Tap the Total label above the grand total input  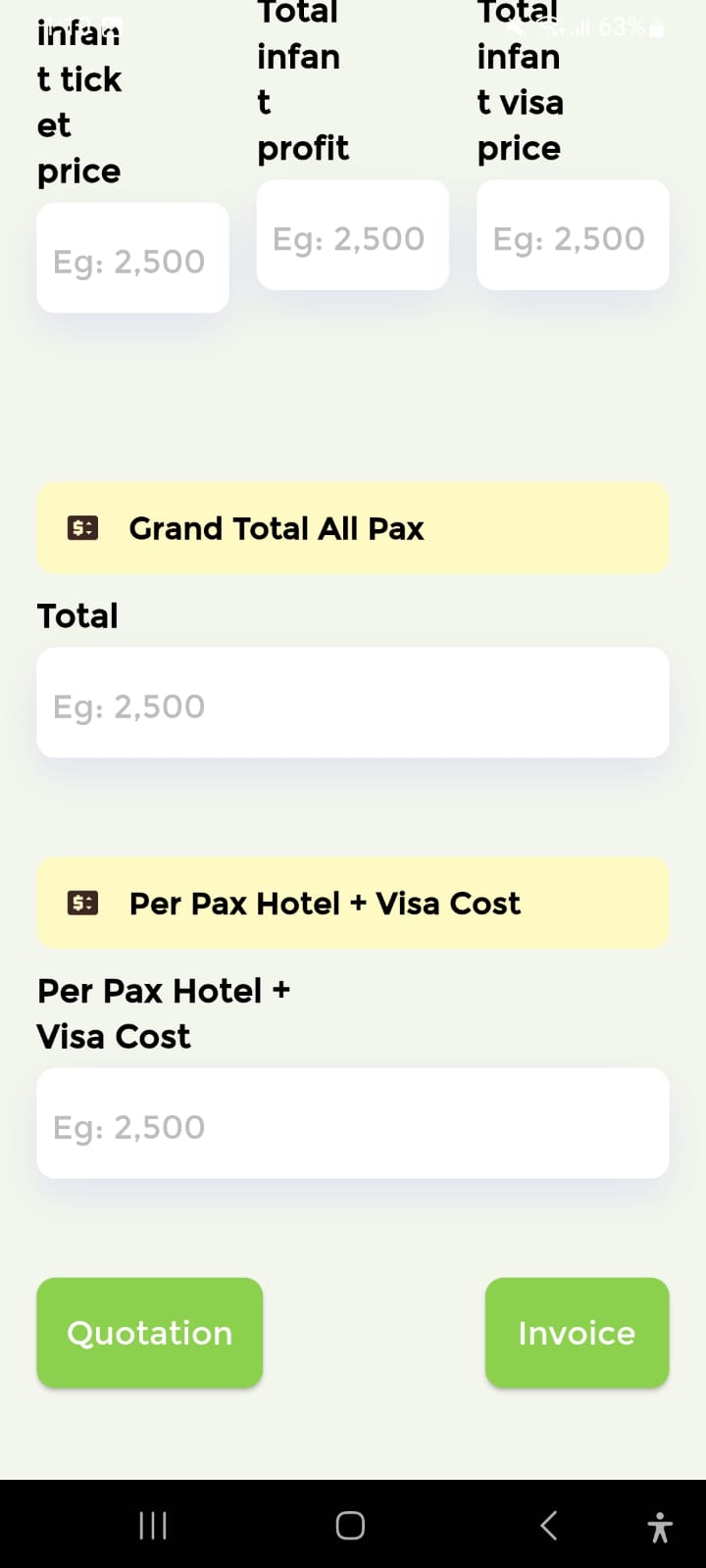pyautogui.click(x=77, y=615)
